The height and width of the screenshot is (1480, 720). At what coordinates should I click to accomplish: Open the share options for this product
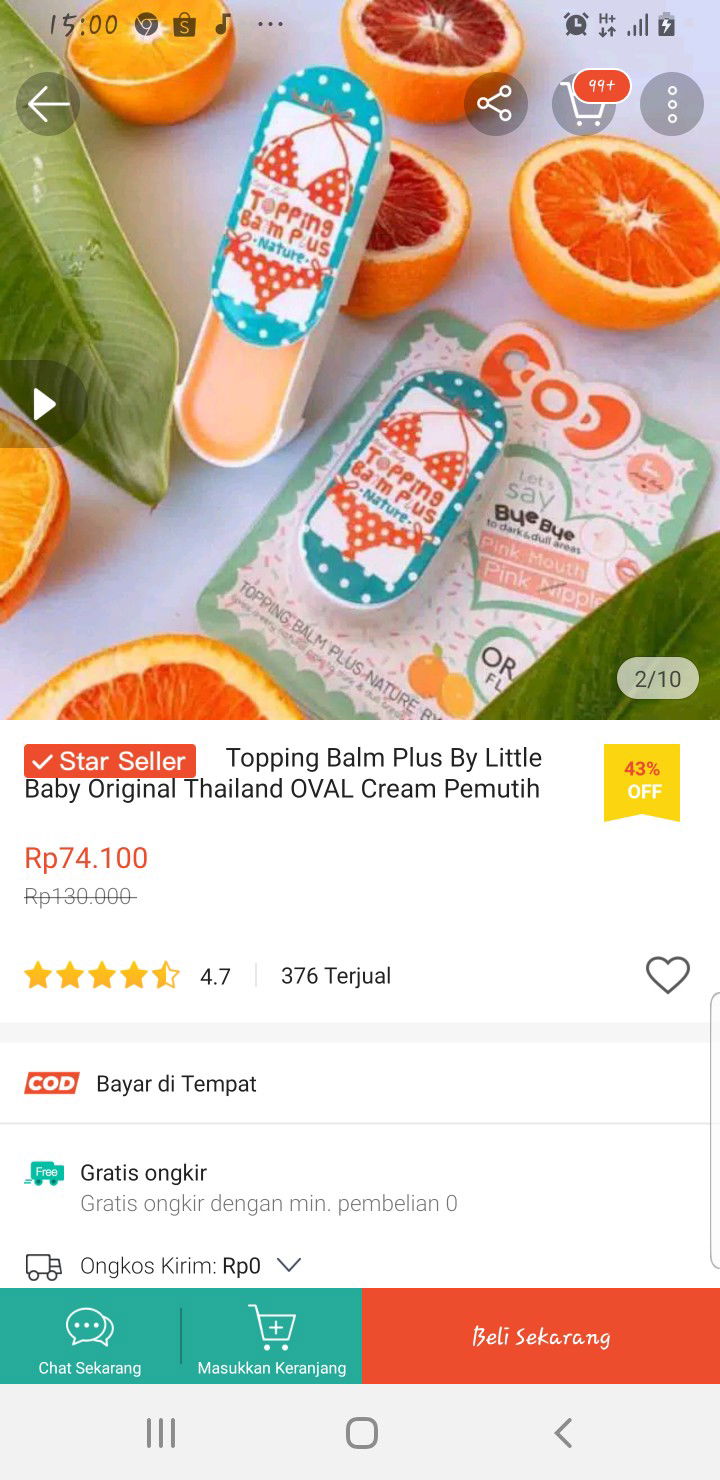495,103
